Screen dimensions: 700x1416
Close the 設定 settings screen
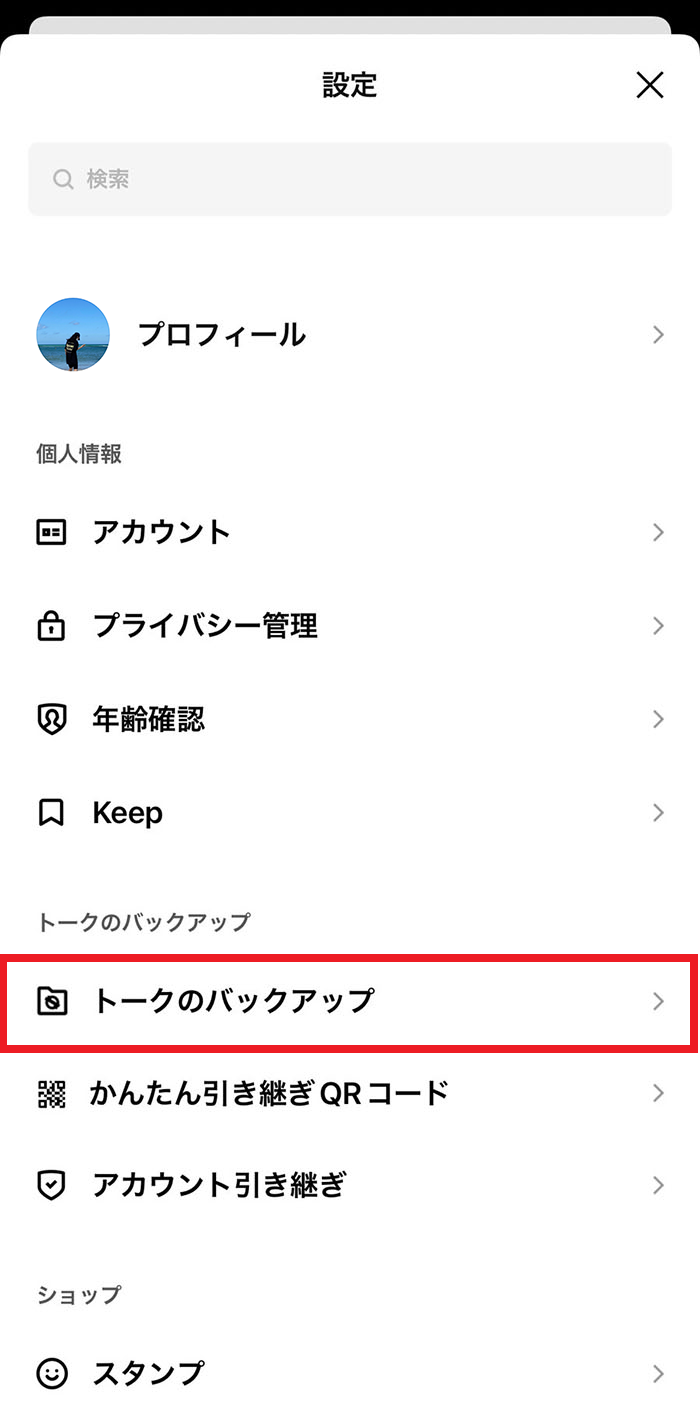pyautogui.click(x=650, y=85)
